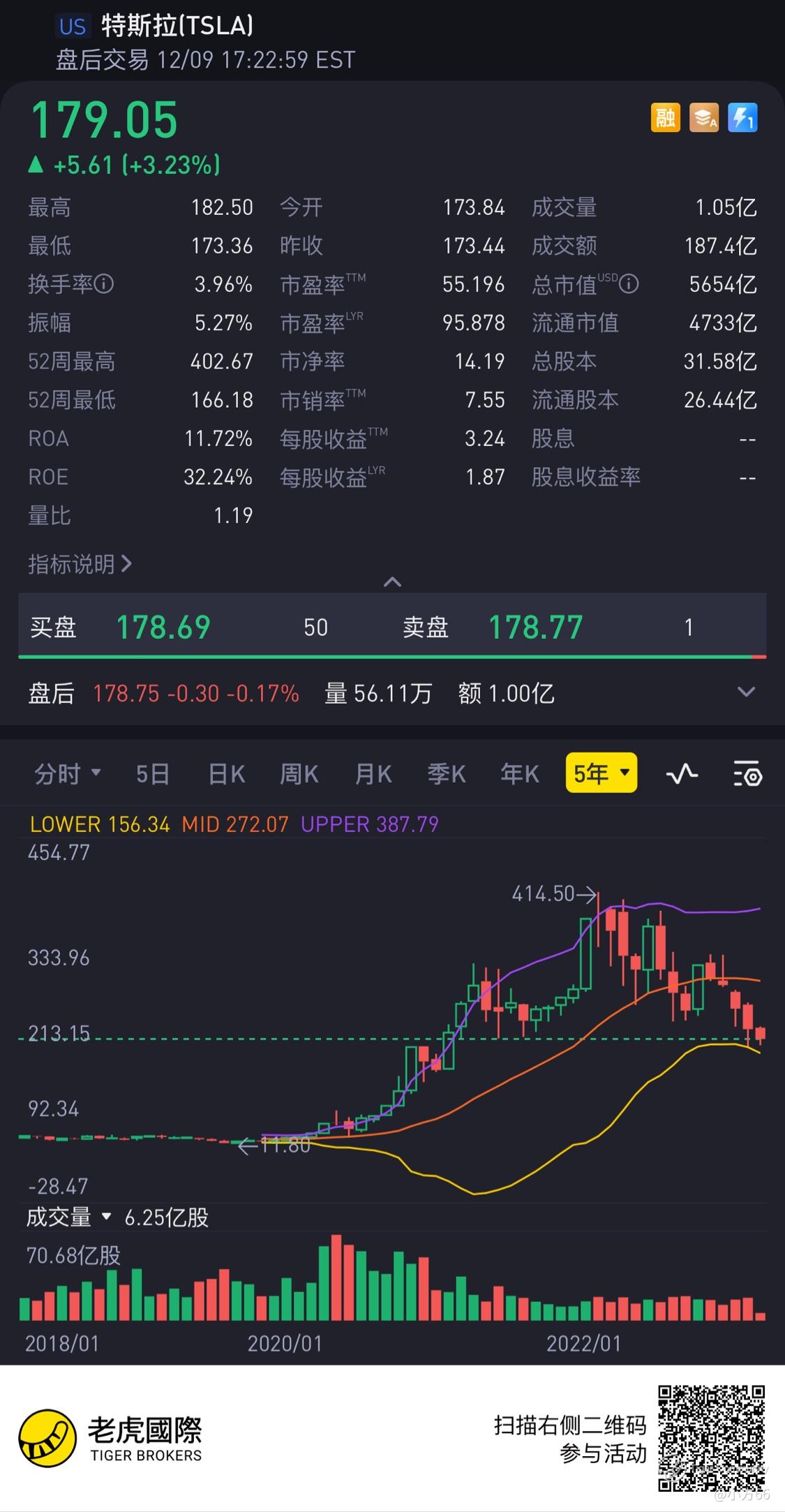The width and height of the screenshot is (785, 1512).
Task: Select the 季K quarterly chart
Action: tap(447, 773)
